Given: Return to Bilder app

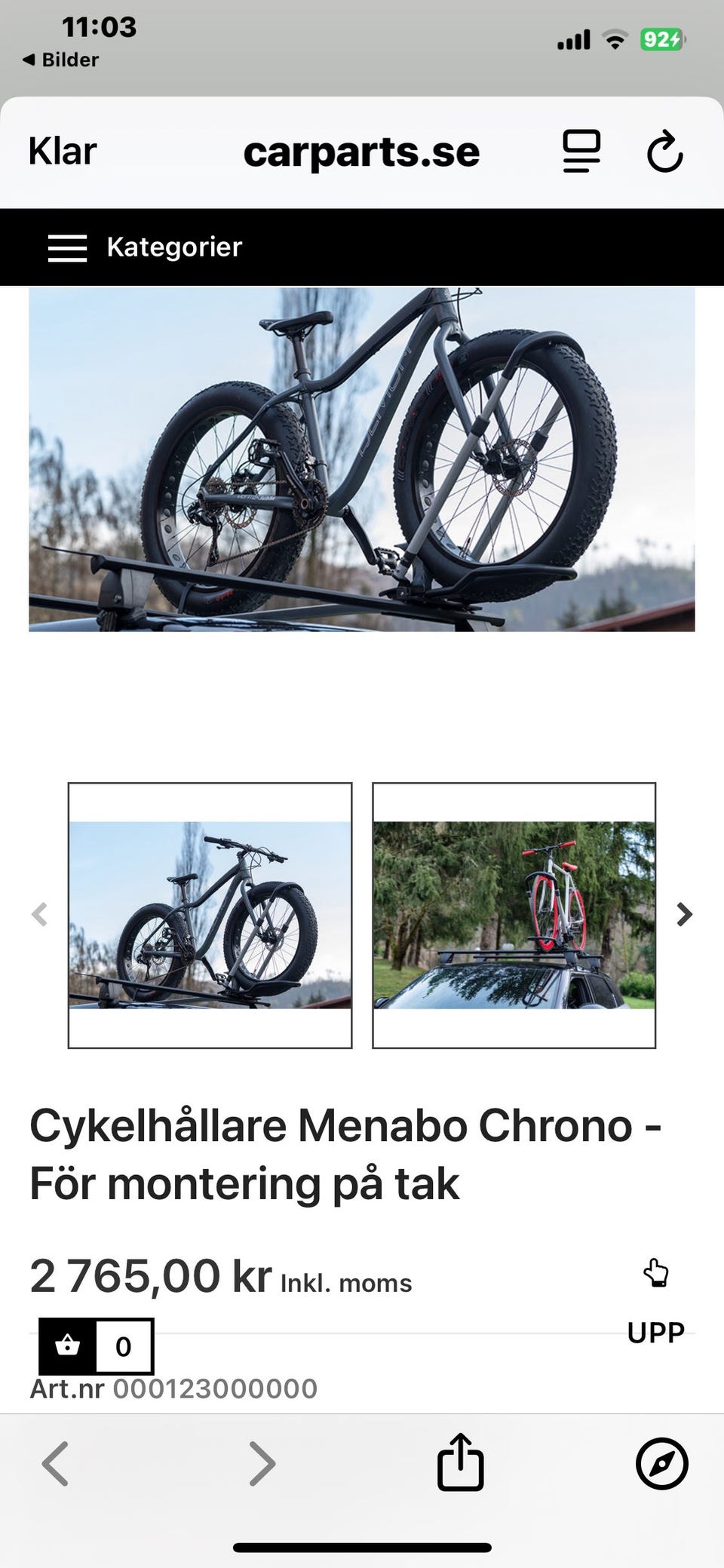Looking at the screenshot, I should tap(60, 60).
